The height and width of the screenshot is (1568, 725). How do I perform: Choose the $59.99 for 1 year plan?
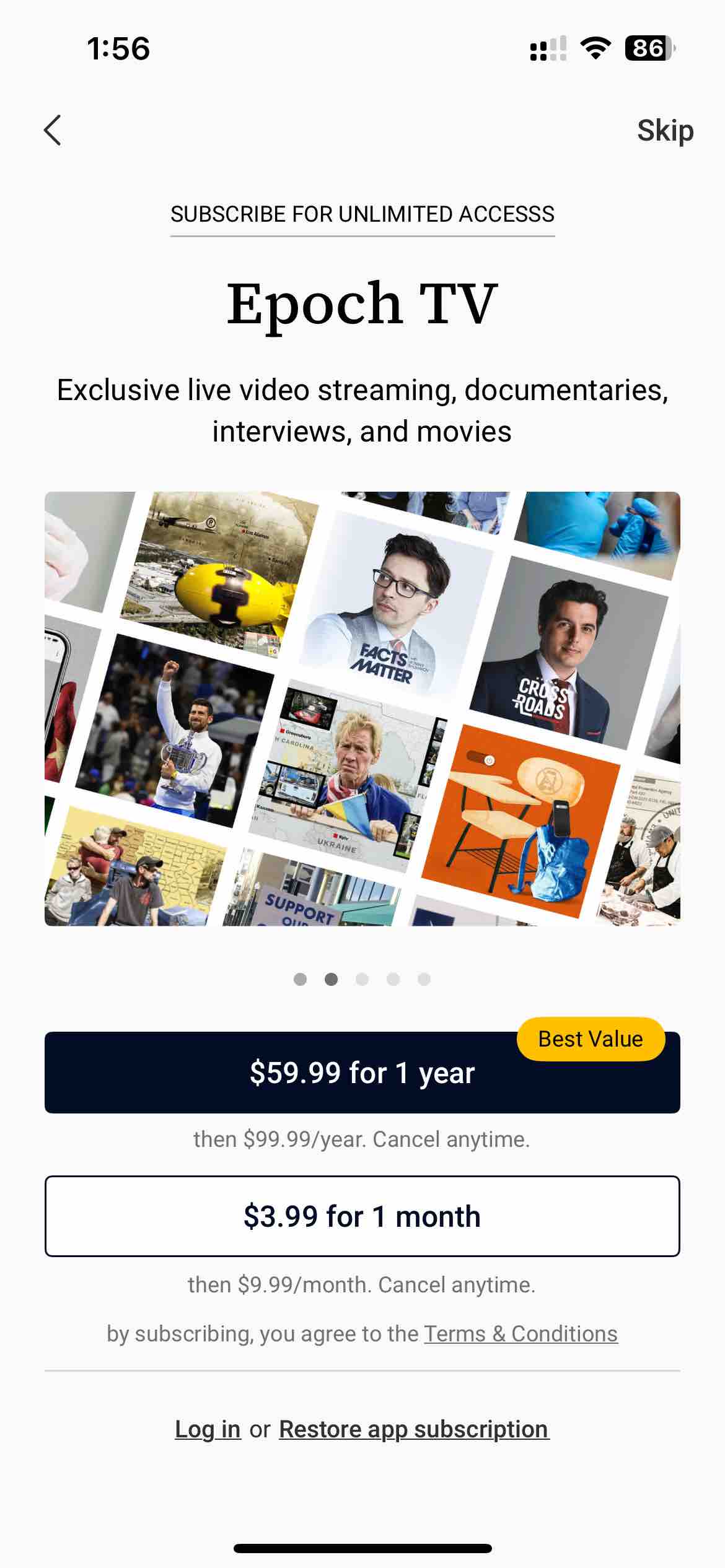pyautogui.click(x=362, y=1073)
